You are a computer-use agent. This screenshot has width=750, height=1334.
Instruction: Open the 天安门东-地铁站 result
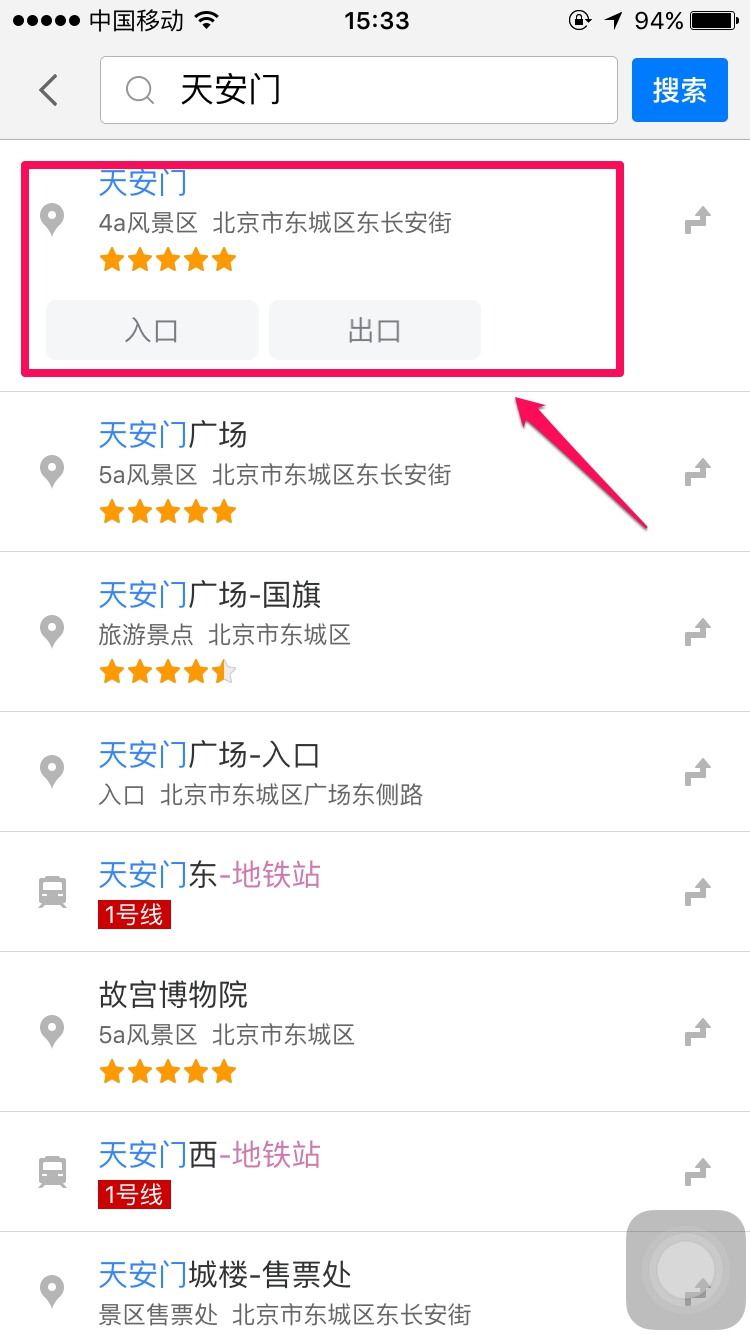(300, 891)
